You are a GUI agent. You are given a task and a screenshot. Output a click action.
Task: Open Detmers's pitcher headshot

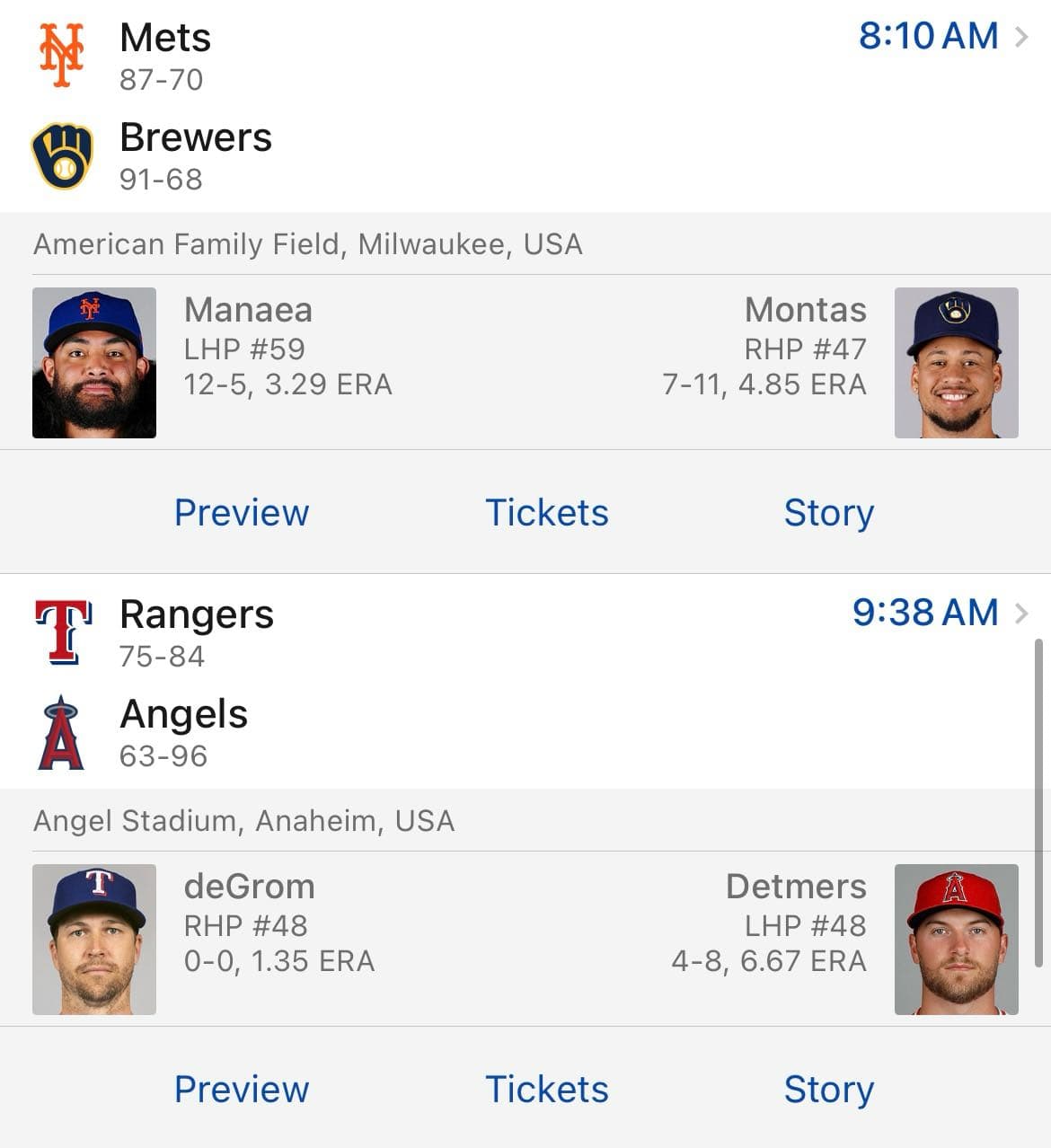956,938
